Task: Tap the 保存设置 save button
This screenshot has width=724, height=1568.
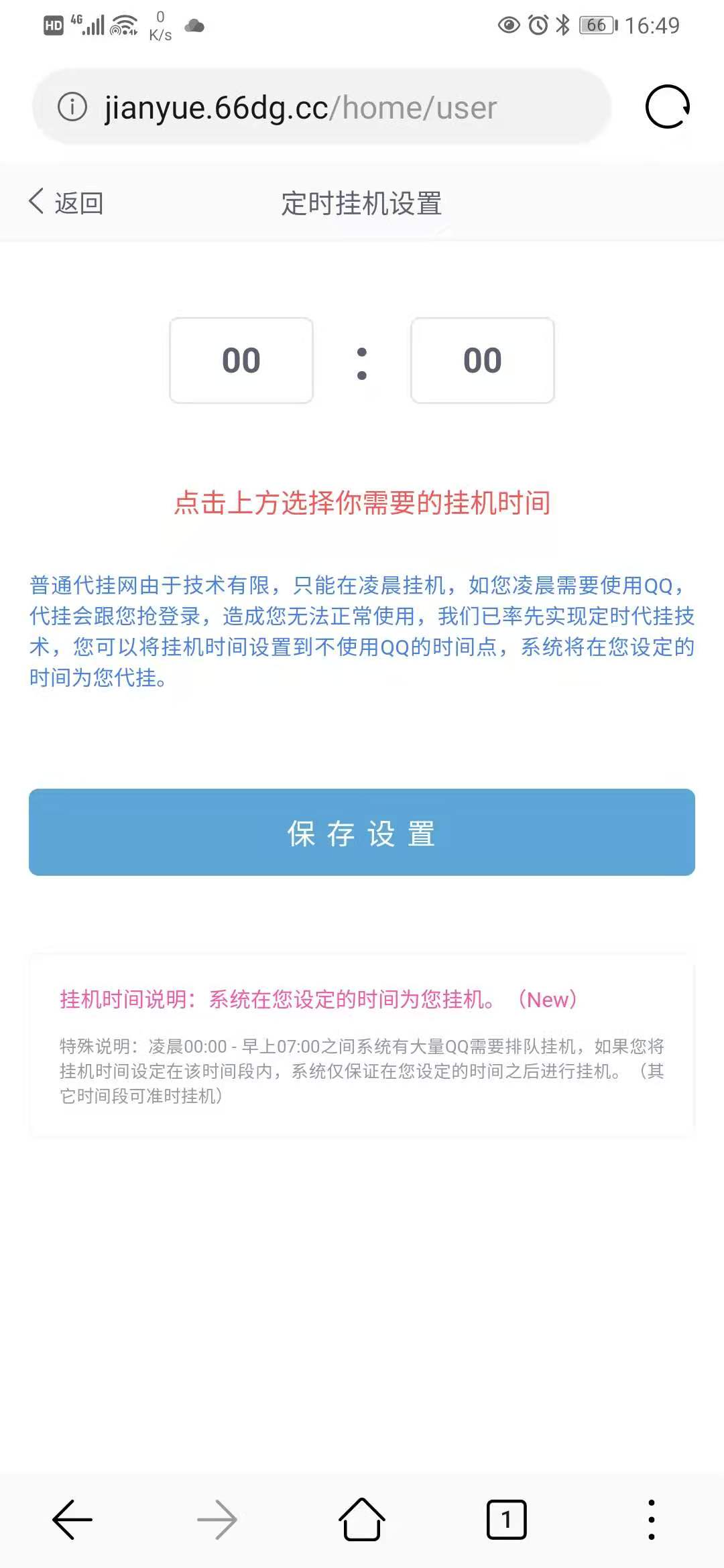Action: [362, 832]
